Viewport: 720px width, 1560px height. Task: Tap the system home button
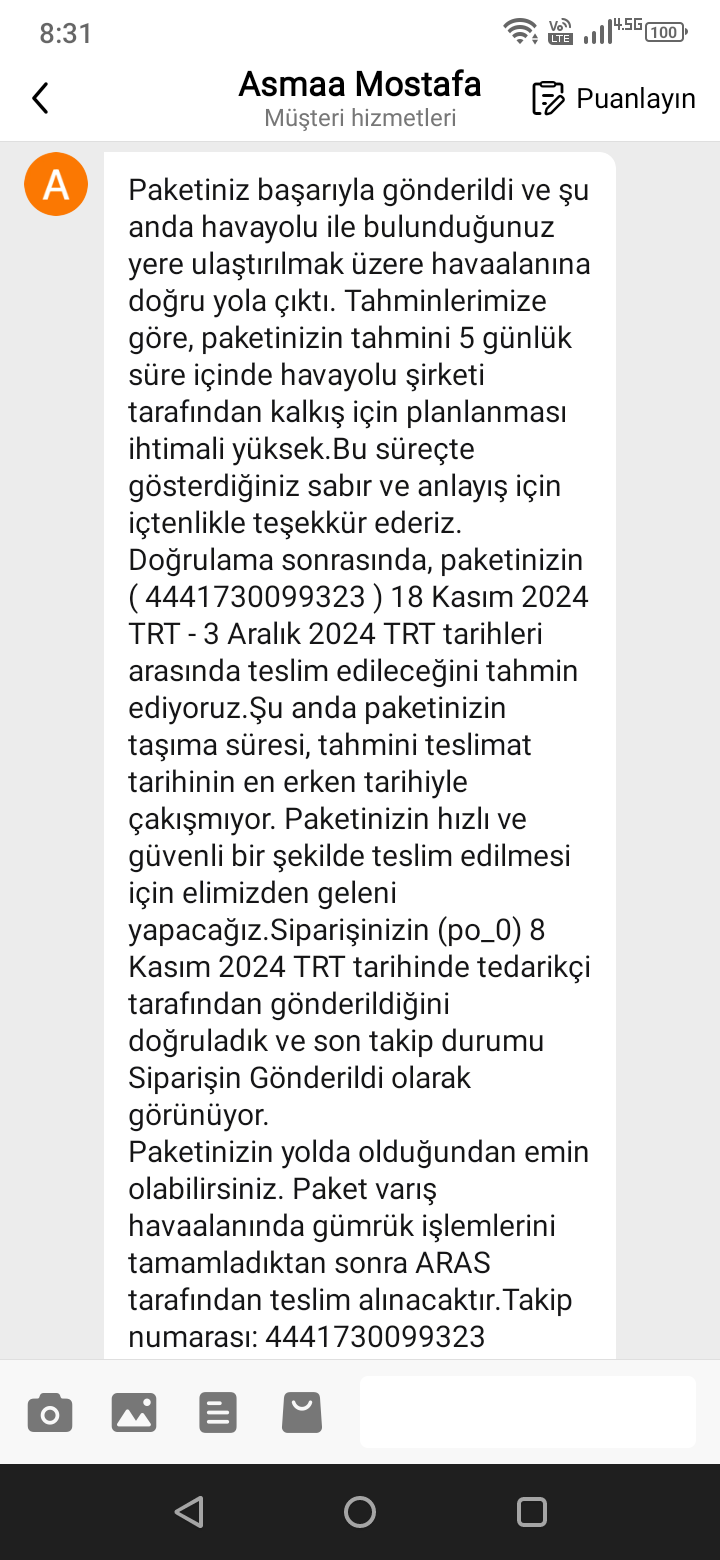(360, 1511)
